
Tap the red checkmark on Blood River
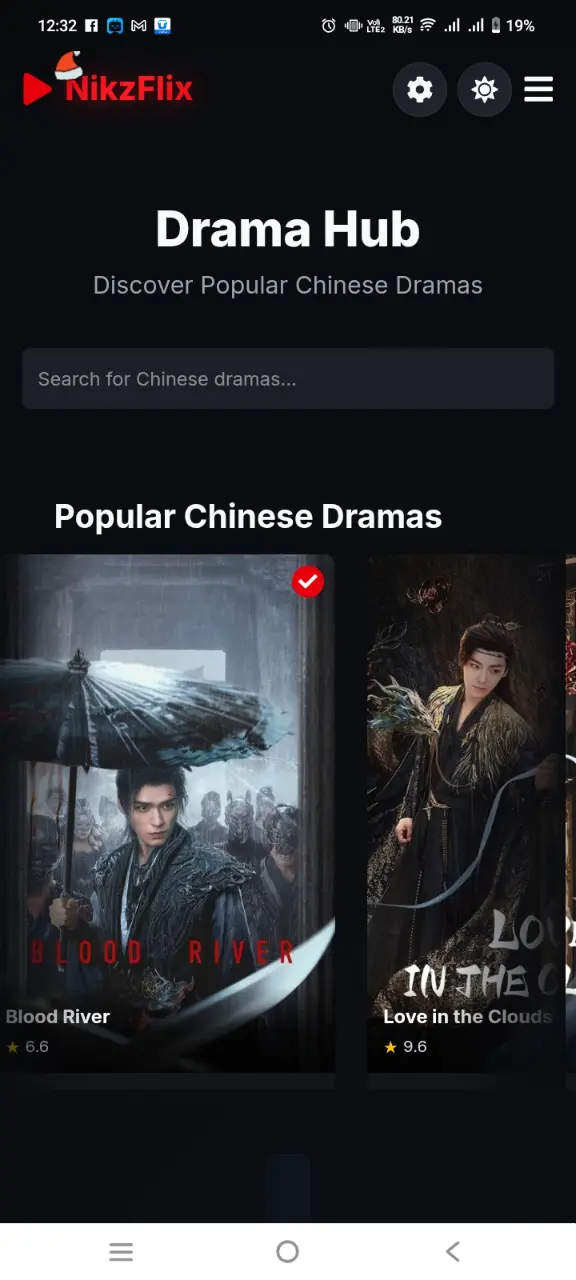308,581
